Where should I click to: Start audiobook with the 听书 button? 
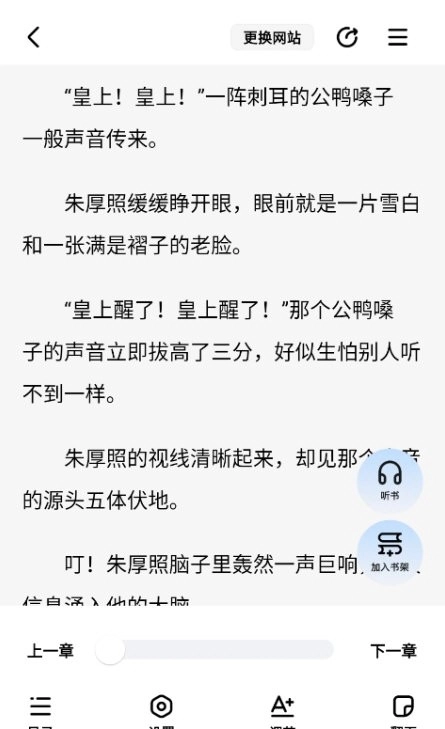coord(390,480)
